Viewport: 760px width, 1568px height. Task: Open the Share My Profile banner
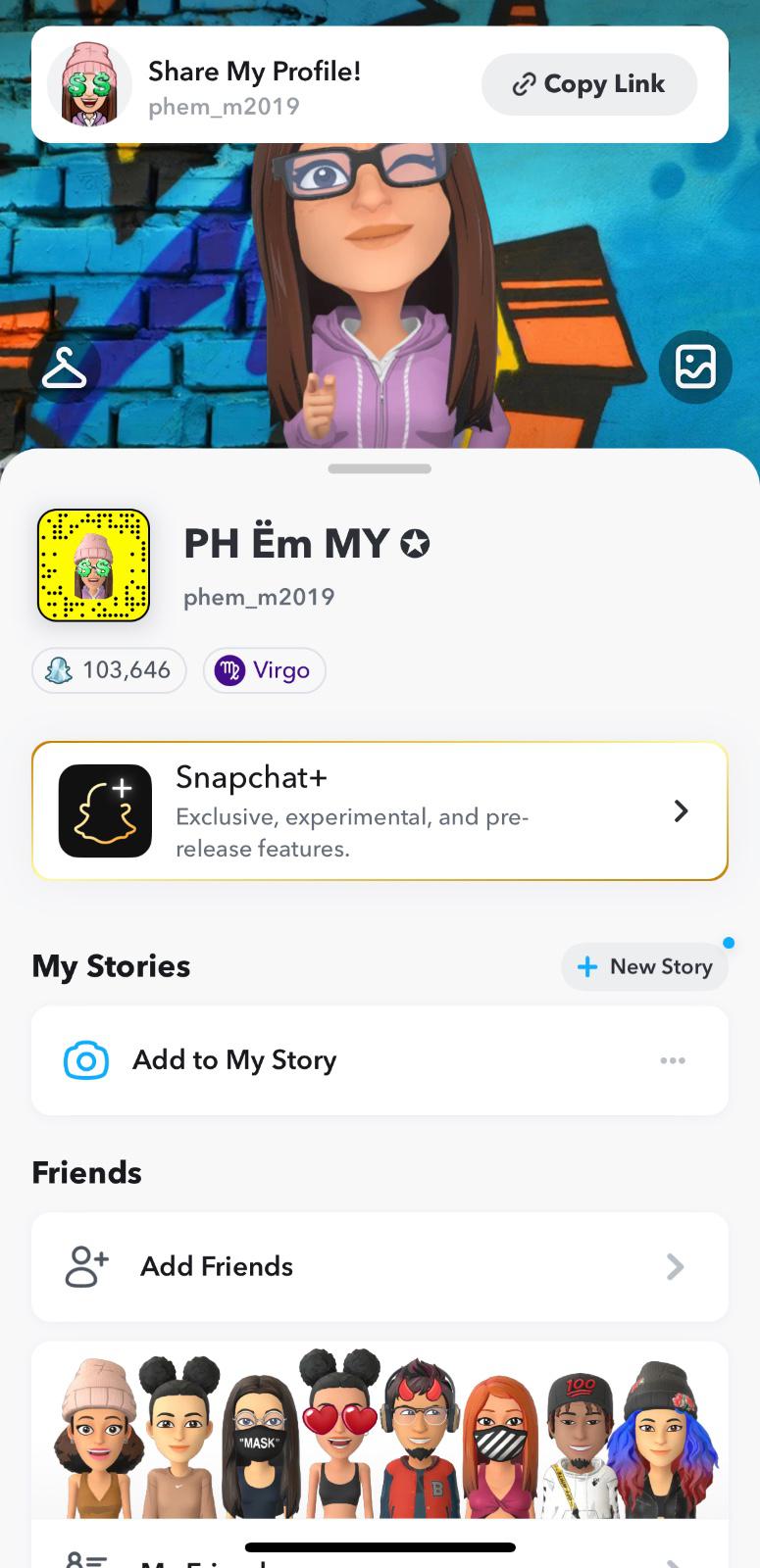click(x=255, y=84)
